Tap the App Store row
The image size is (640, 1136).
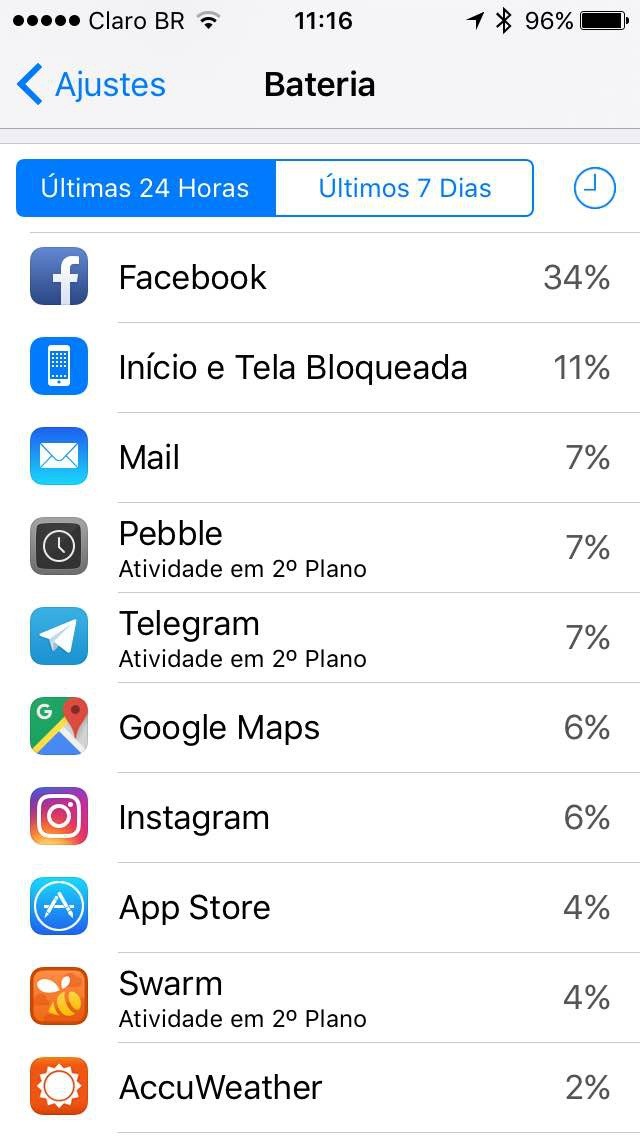click(320, 907)
